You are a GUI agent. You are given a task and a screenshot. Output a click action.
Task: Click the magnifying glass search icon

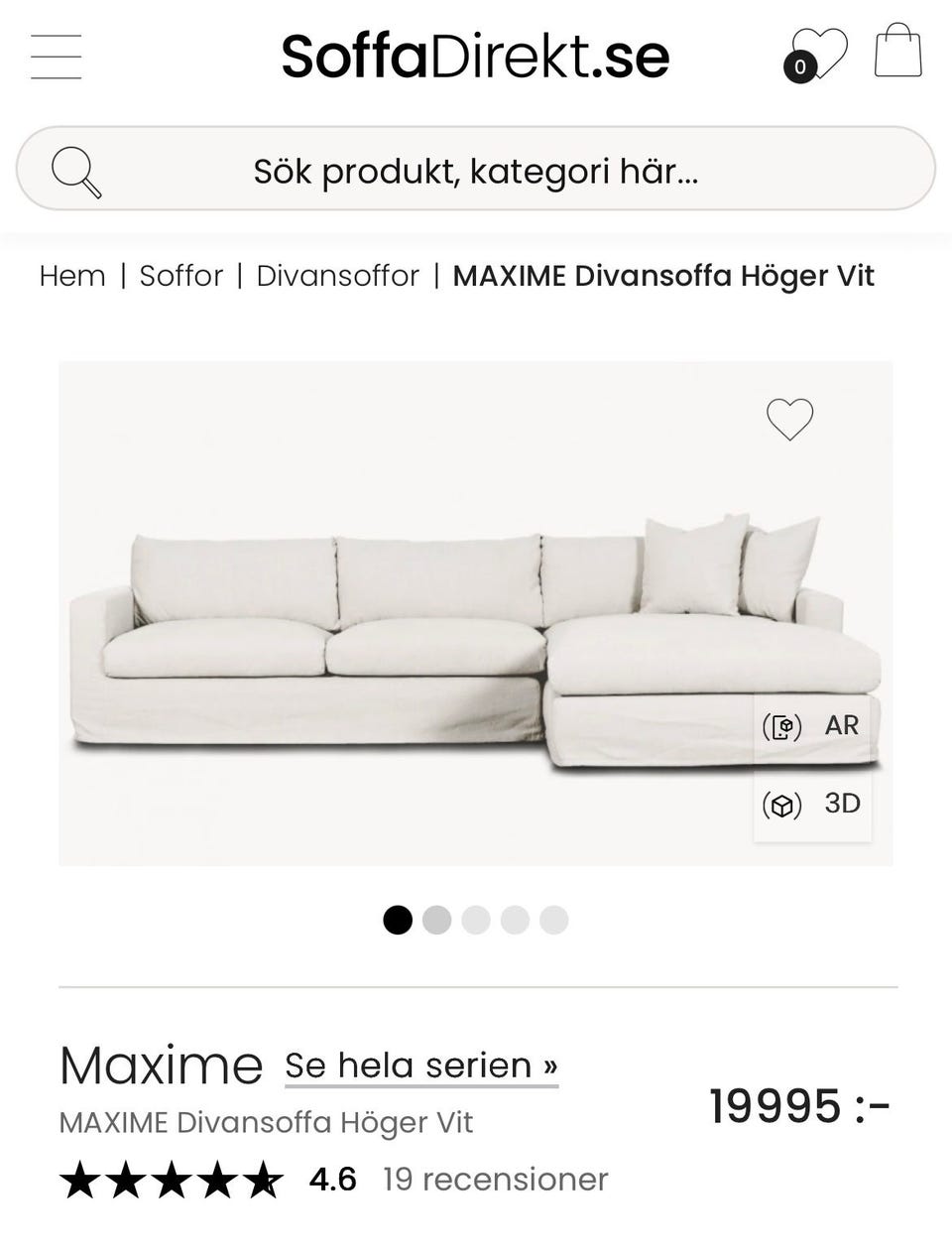[x=77, y=169]
